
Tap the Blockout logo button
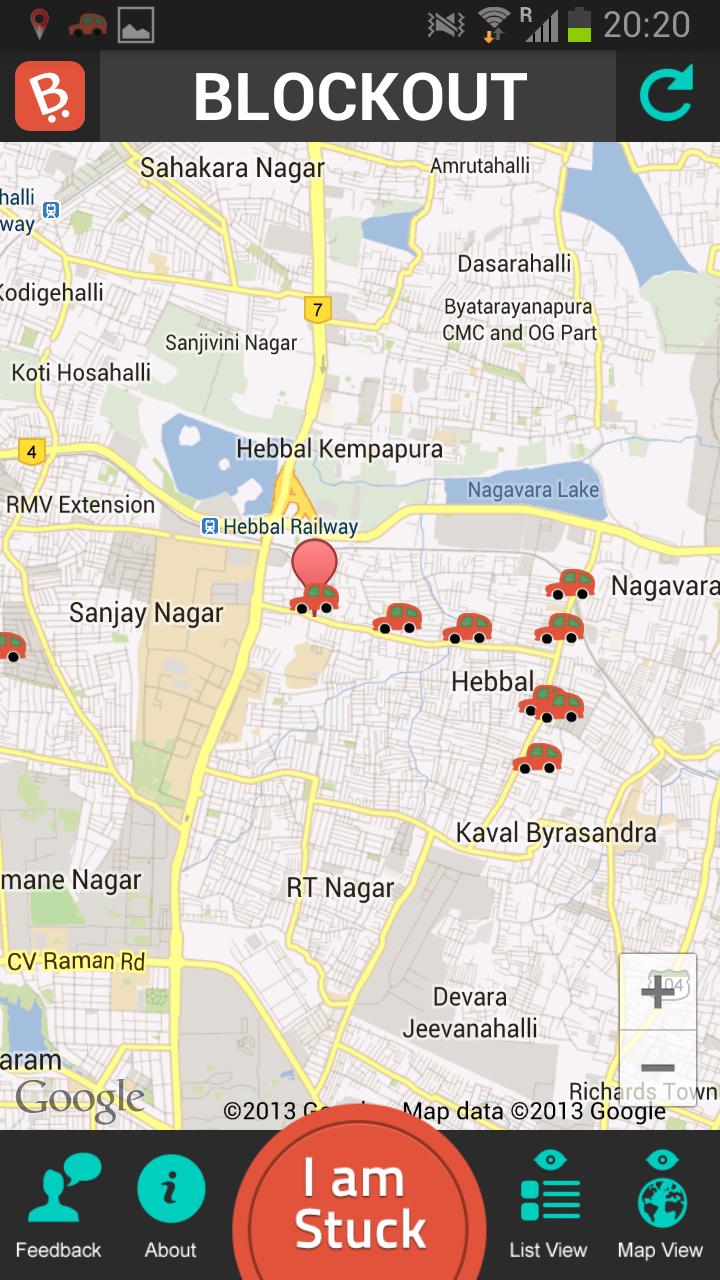point(50,96)
